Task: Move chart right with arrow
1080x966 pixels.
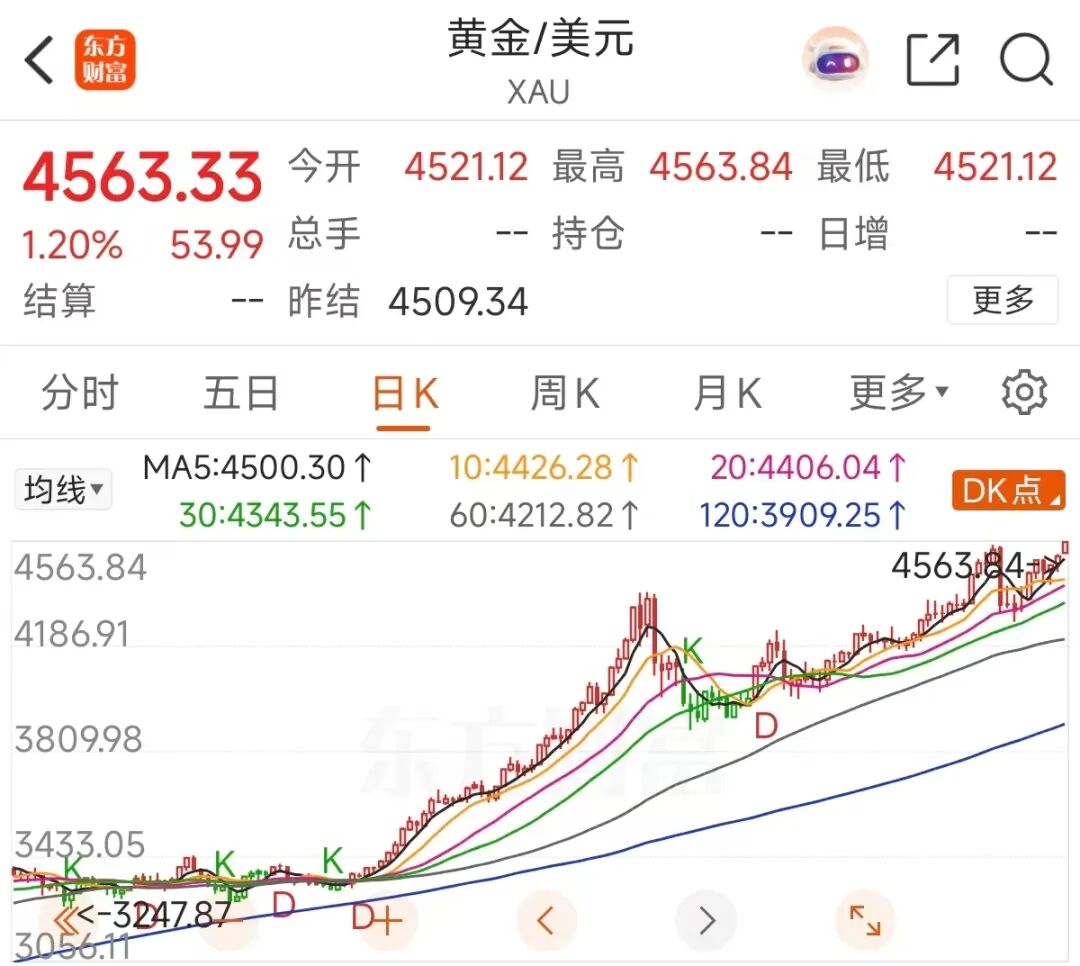Action: coord(706,919)
